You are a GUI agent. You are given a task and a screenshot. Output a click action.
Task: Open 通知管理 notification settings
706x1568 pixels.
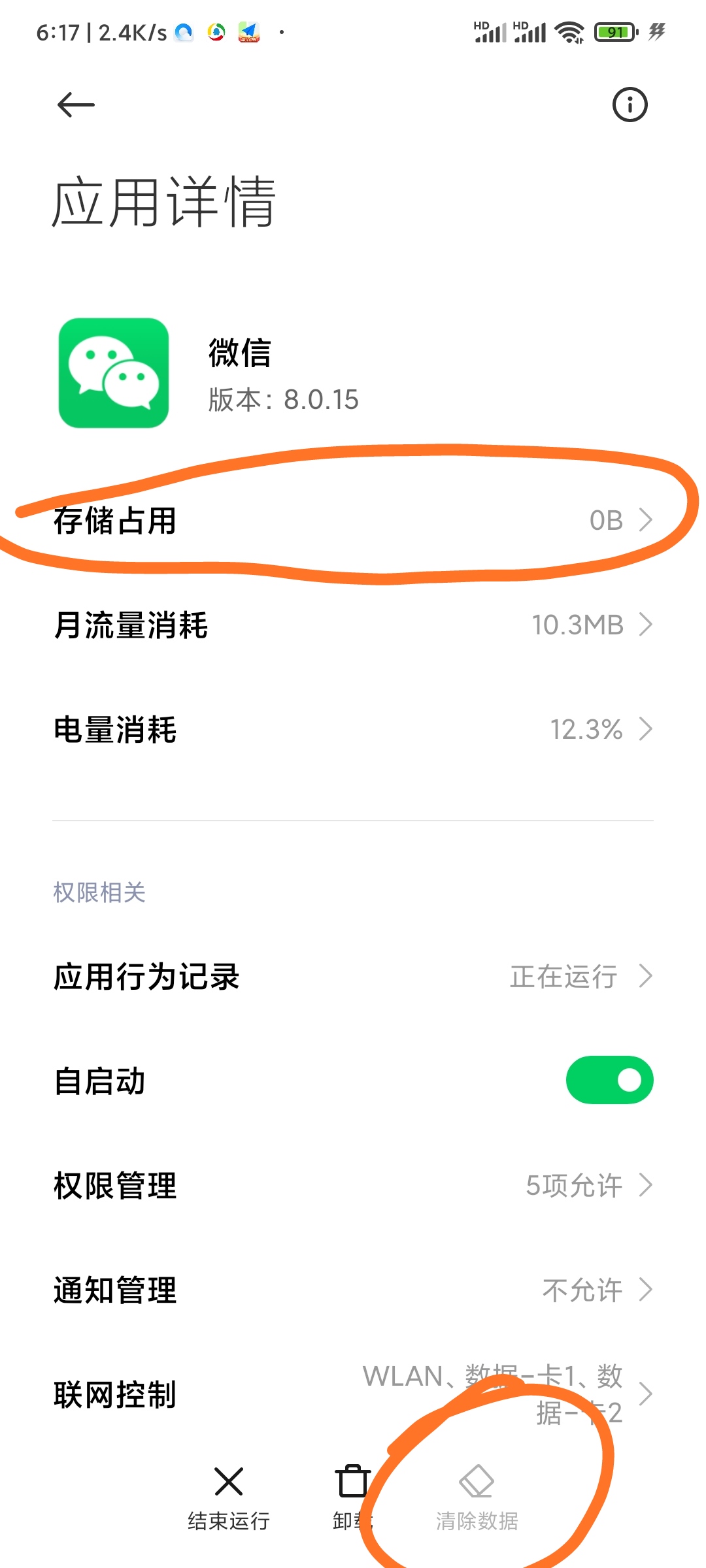coord(353,1290)
